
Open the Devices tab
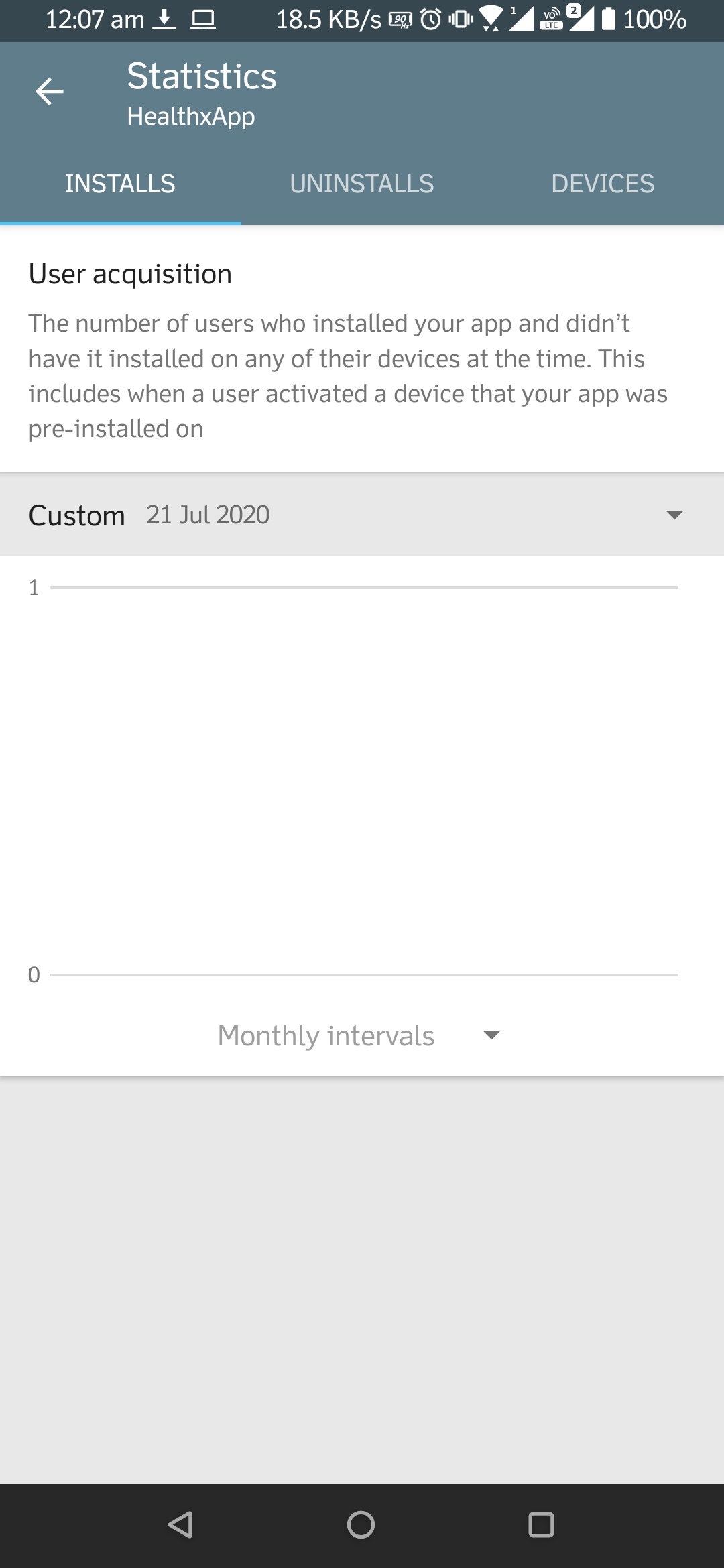[603, 184]
